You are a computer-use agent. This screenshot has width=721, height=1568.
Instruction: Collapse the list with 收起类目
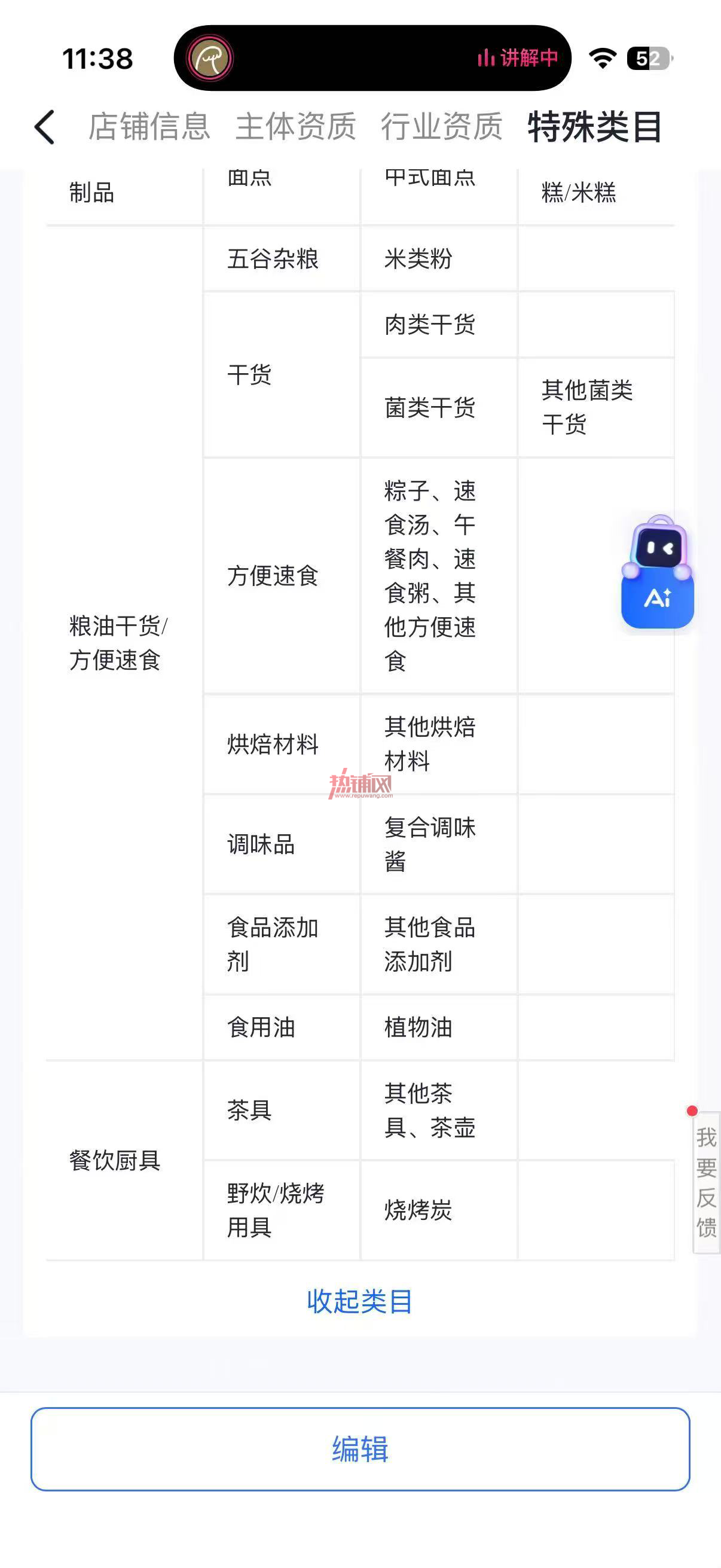360,1302
